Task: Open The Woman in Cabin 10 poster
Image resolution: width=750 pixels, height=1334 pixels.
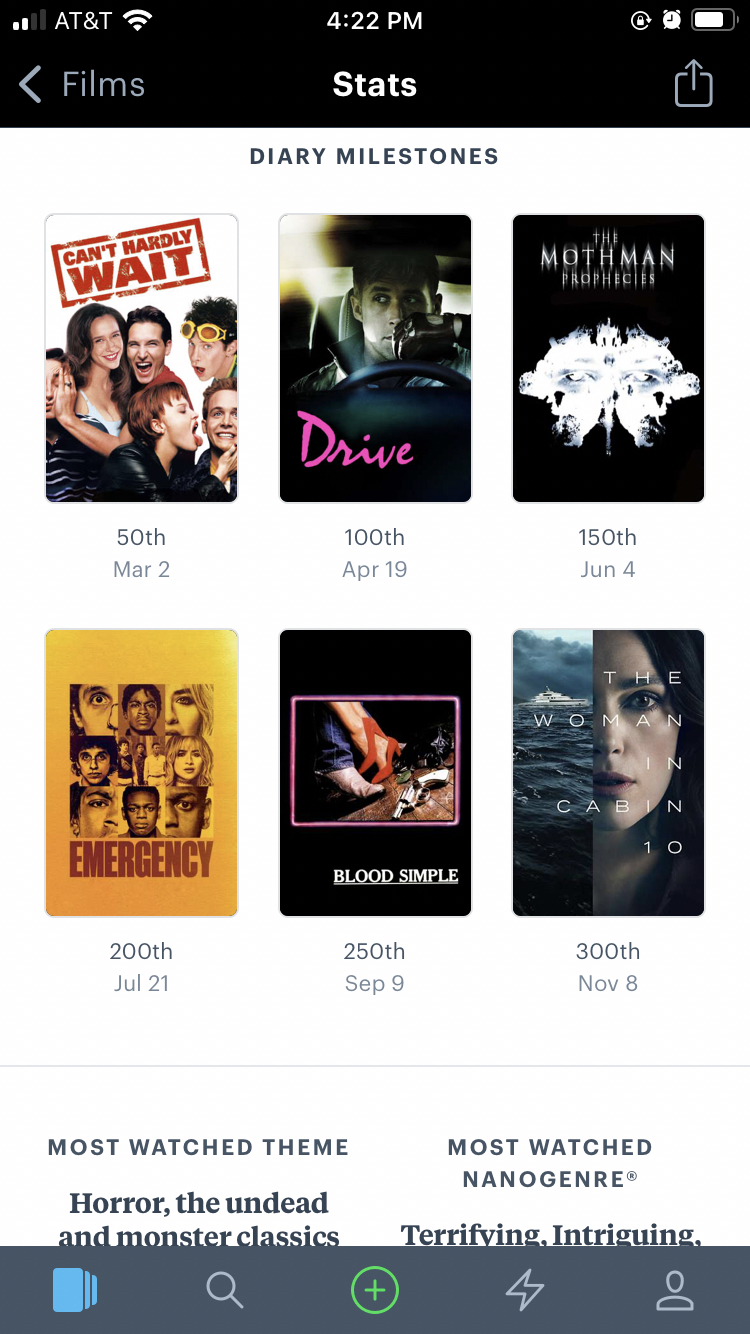Action: point(608,772)
